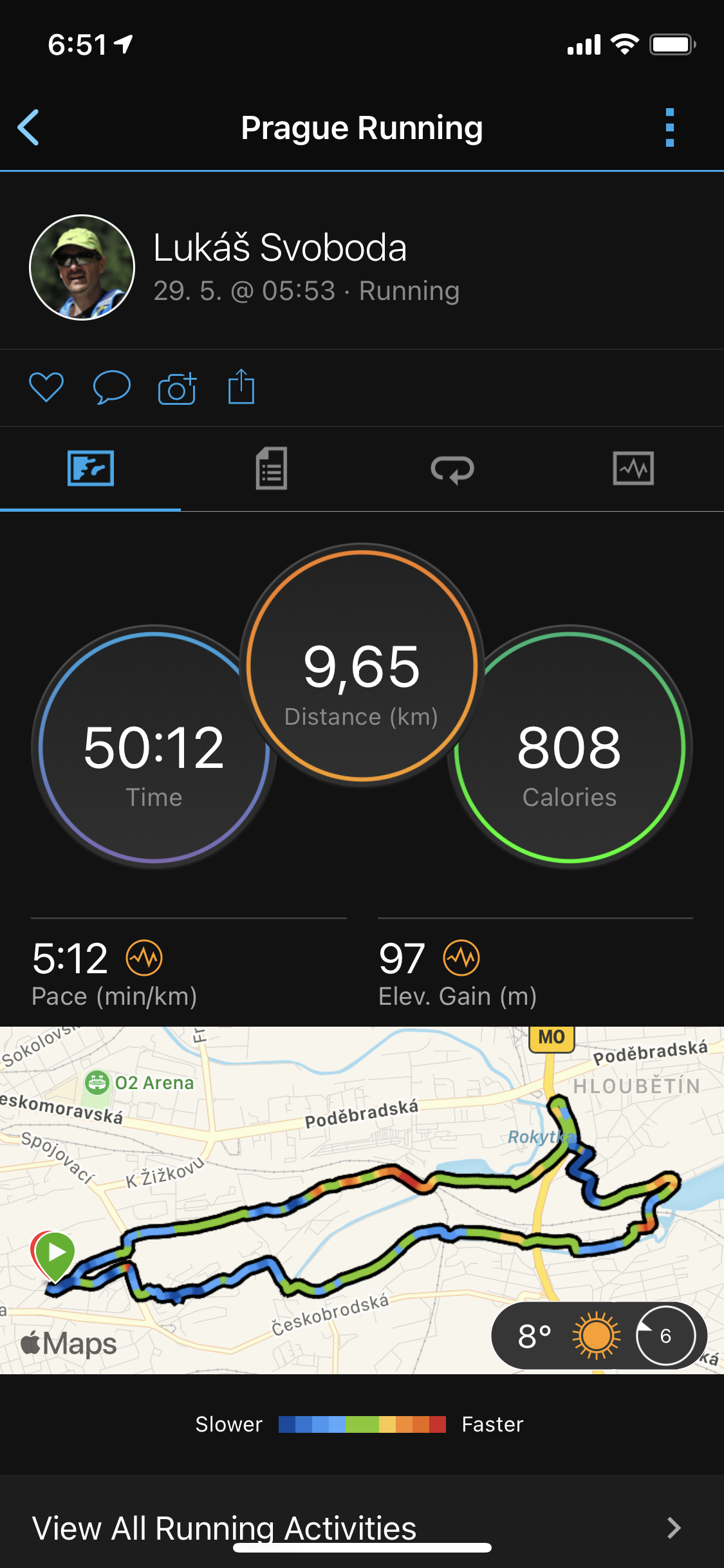
Task: Share this running activity
Action: coord(241,386)
